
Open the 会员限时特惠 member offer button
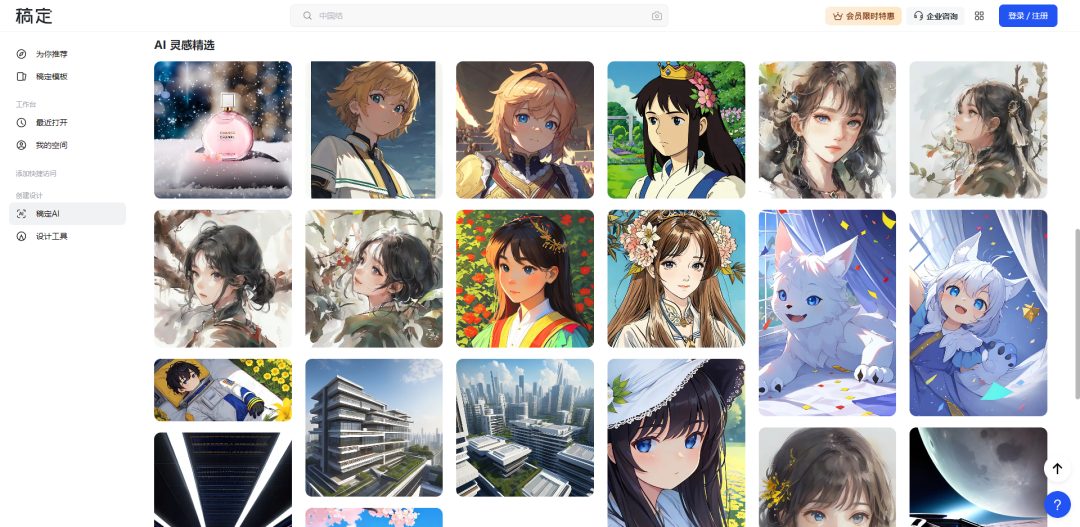click(863, 16)
